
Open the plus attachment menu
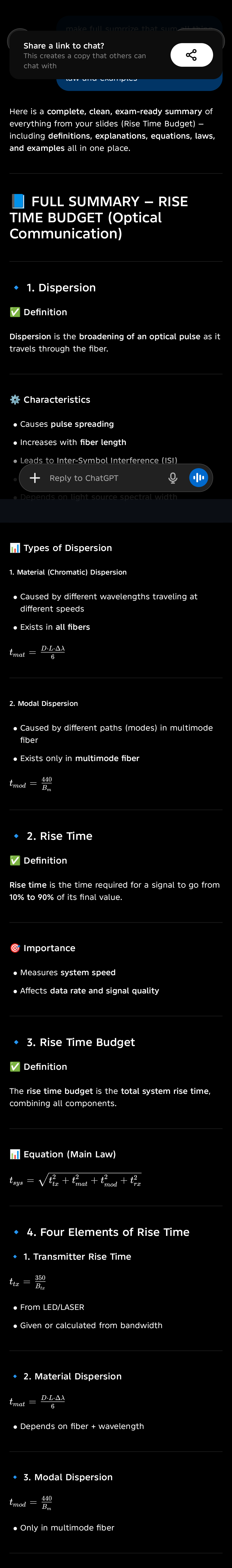35,478
